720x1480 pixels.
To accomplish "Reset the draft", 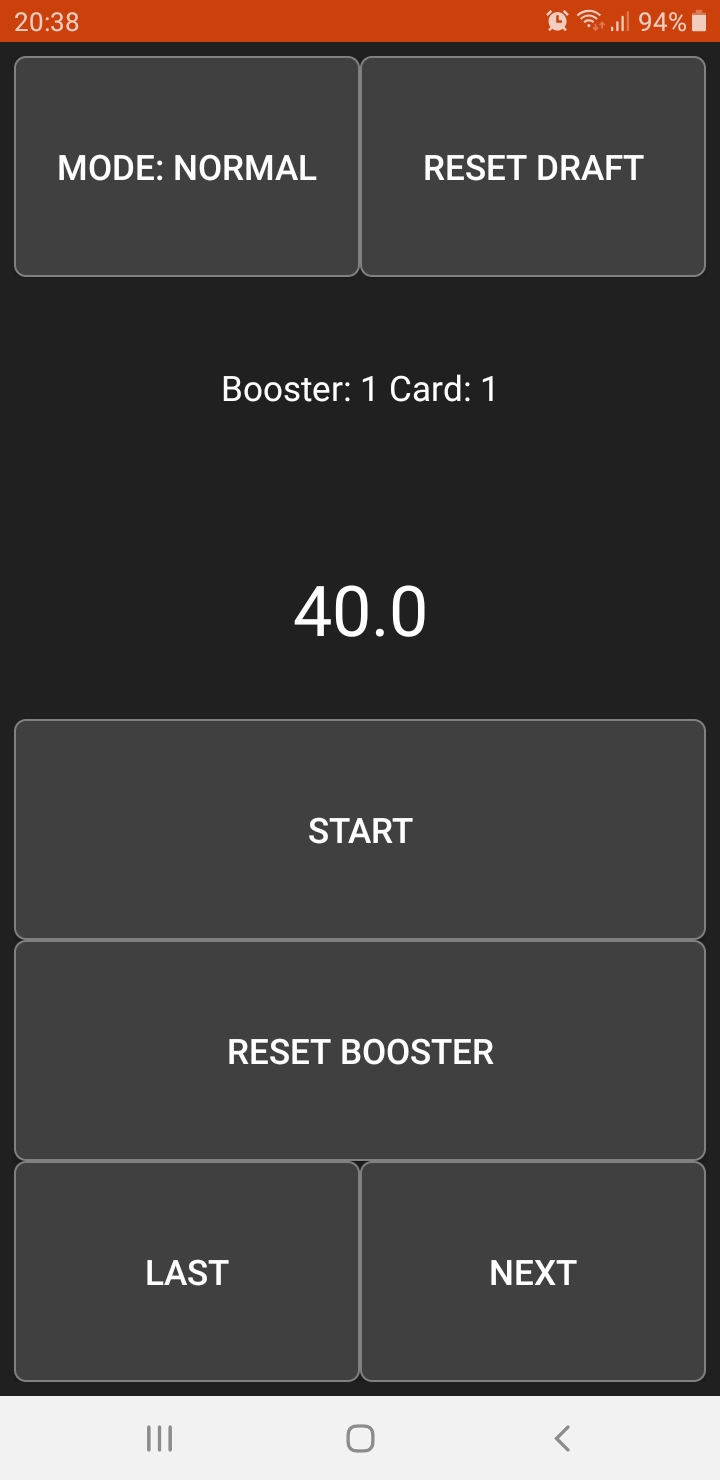I will [x=533, y=167].
